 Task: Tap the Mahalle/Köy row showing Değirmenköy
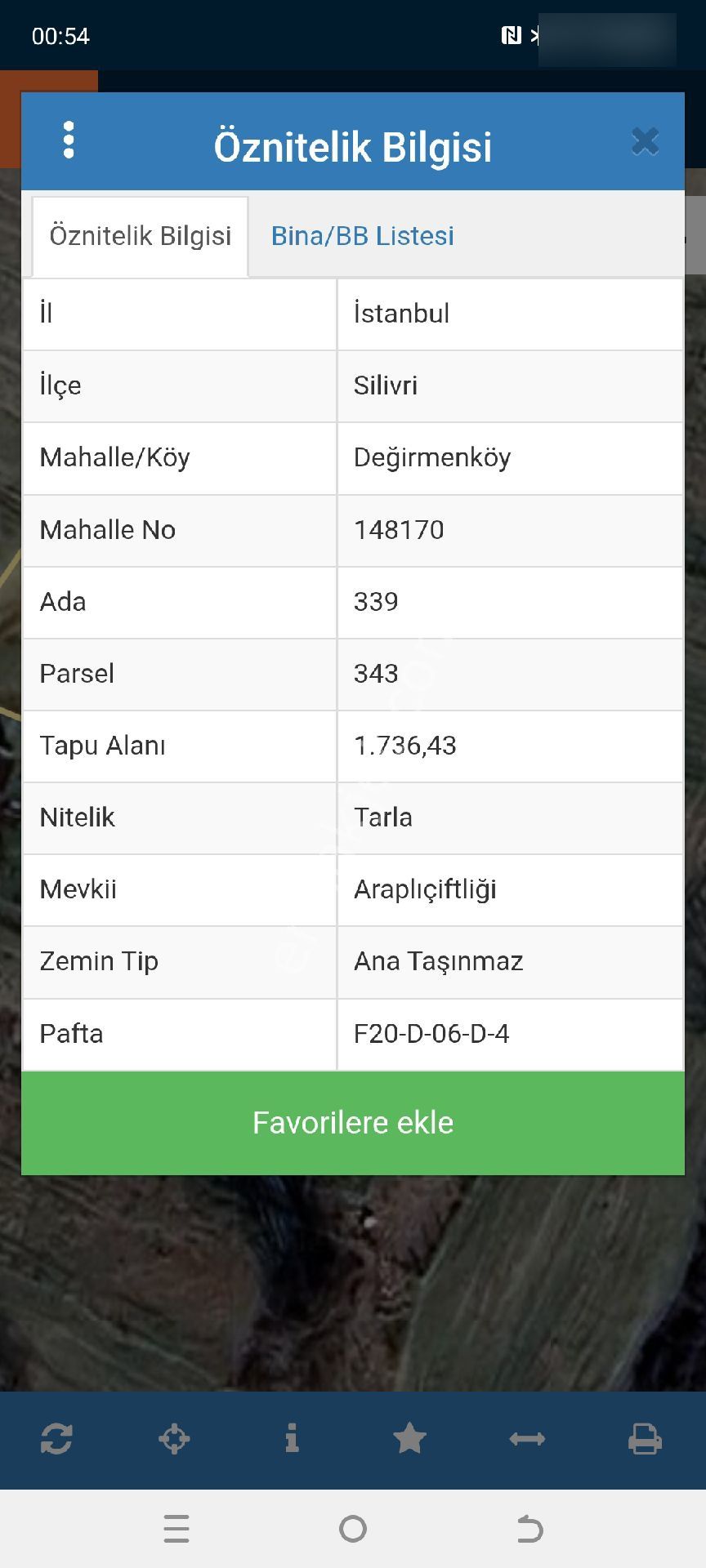[352, 458]
